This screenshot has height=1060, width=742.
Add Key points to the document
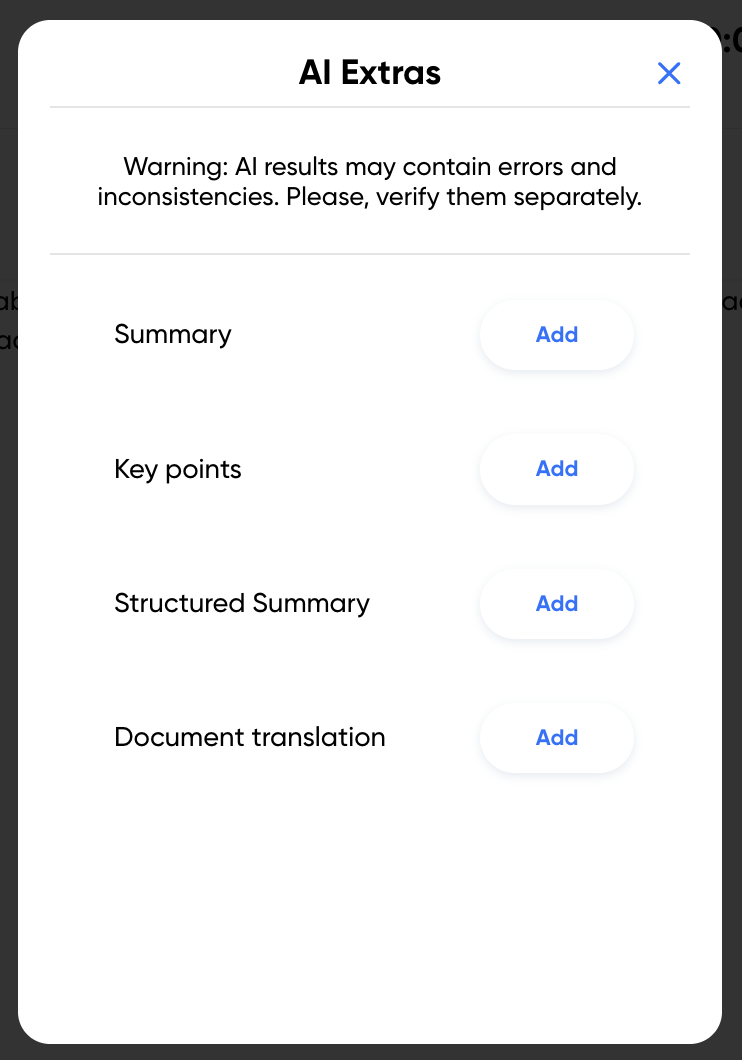[557, 468]
